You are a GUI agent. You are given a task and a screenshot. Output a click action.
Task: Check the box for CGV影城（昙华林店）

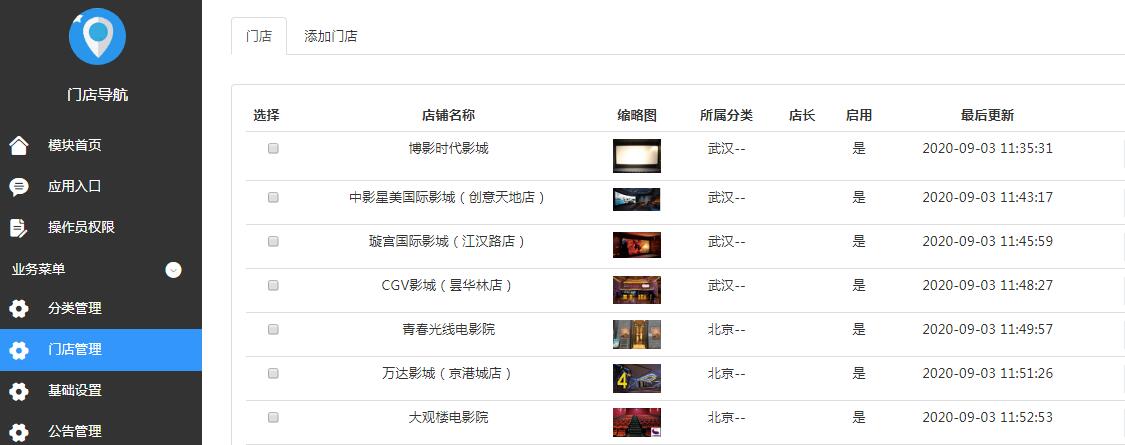click(x=273, y=286)
